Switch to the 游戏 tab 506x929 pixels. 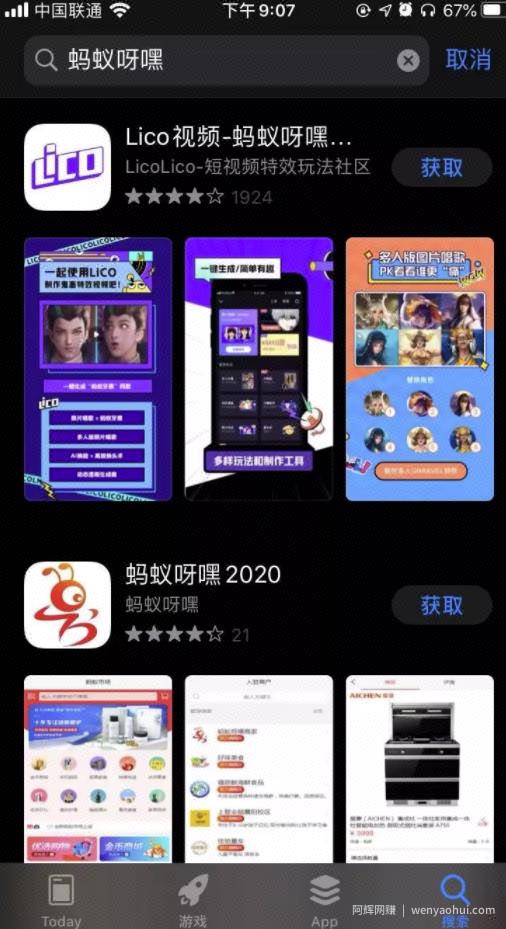193,900
